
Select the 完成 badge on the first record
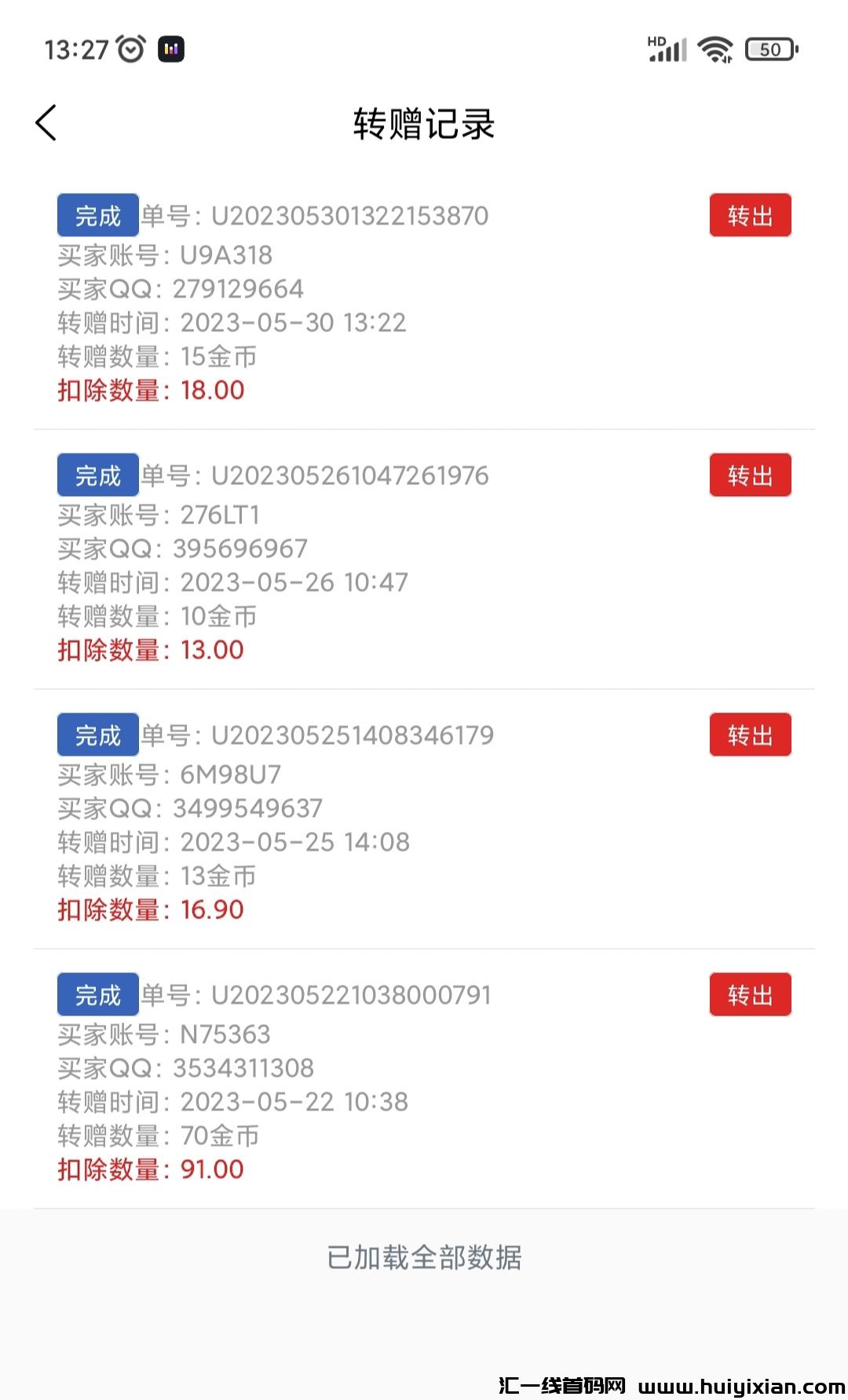[97, 215]
